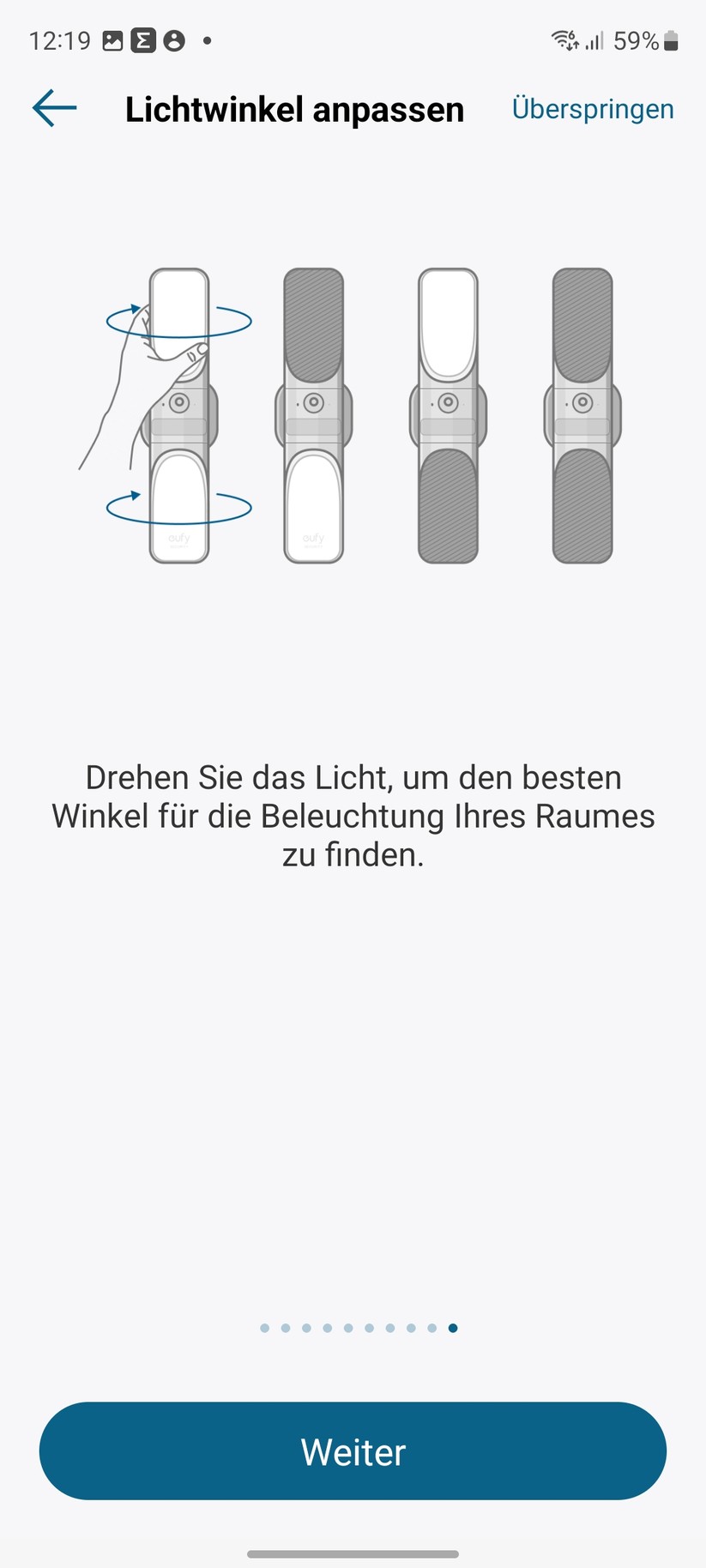The height and width of the screenshot is (1568, 706).
Task: Select the camera lens in the light illustration
Action: [178, 401]
